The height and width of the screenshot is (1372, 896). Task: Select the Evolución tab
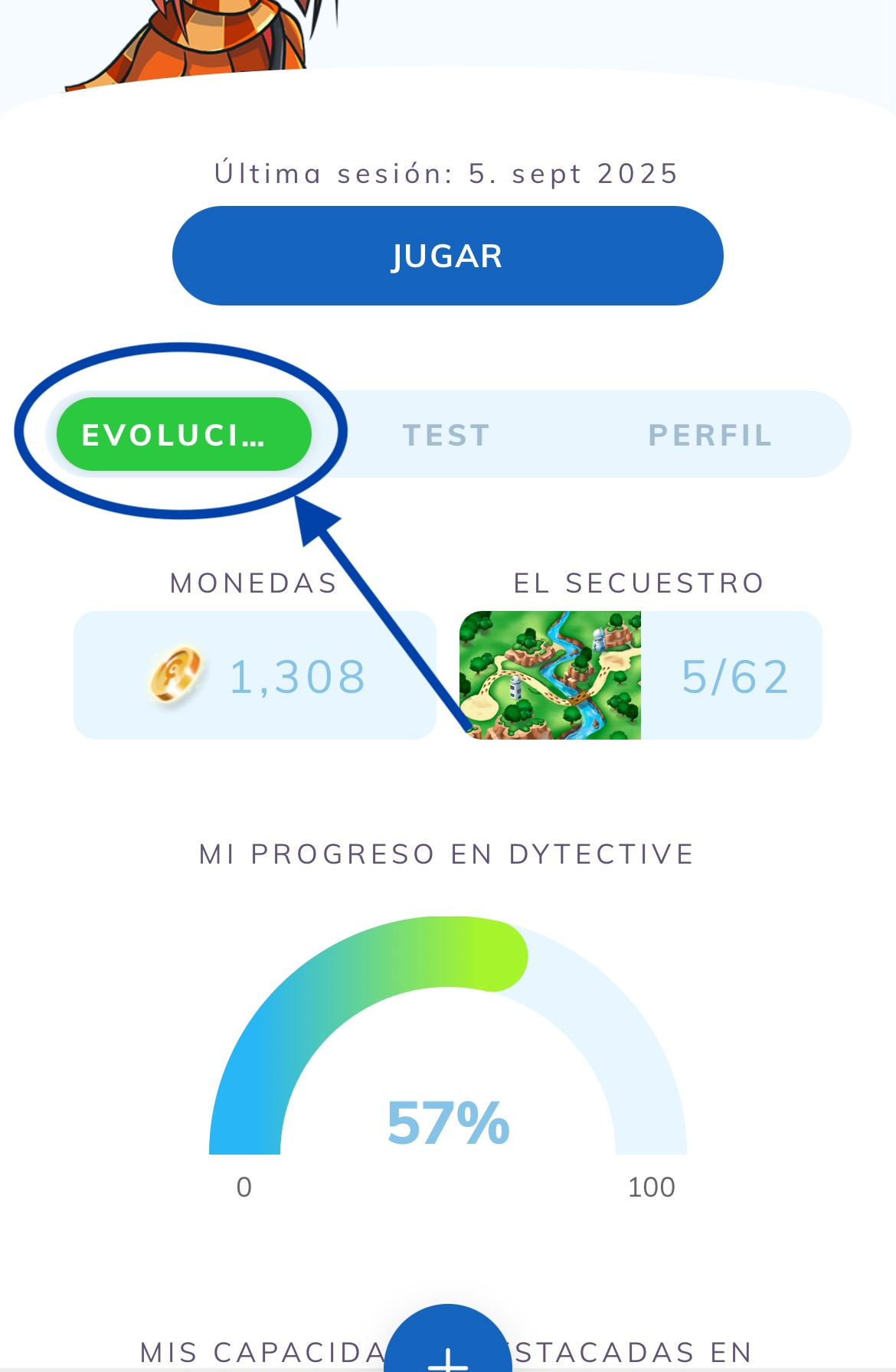coord(184,434)
